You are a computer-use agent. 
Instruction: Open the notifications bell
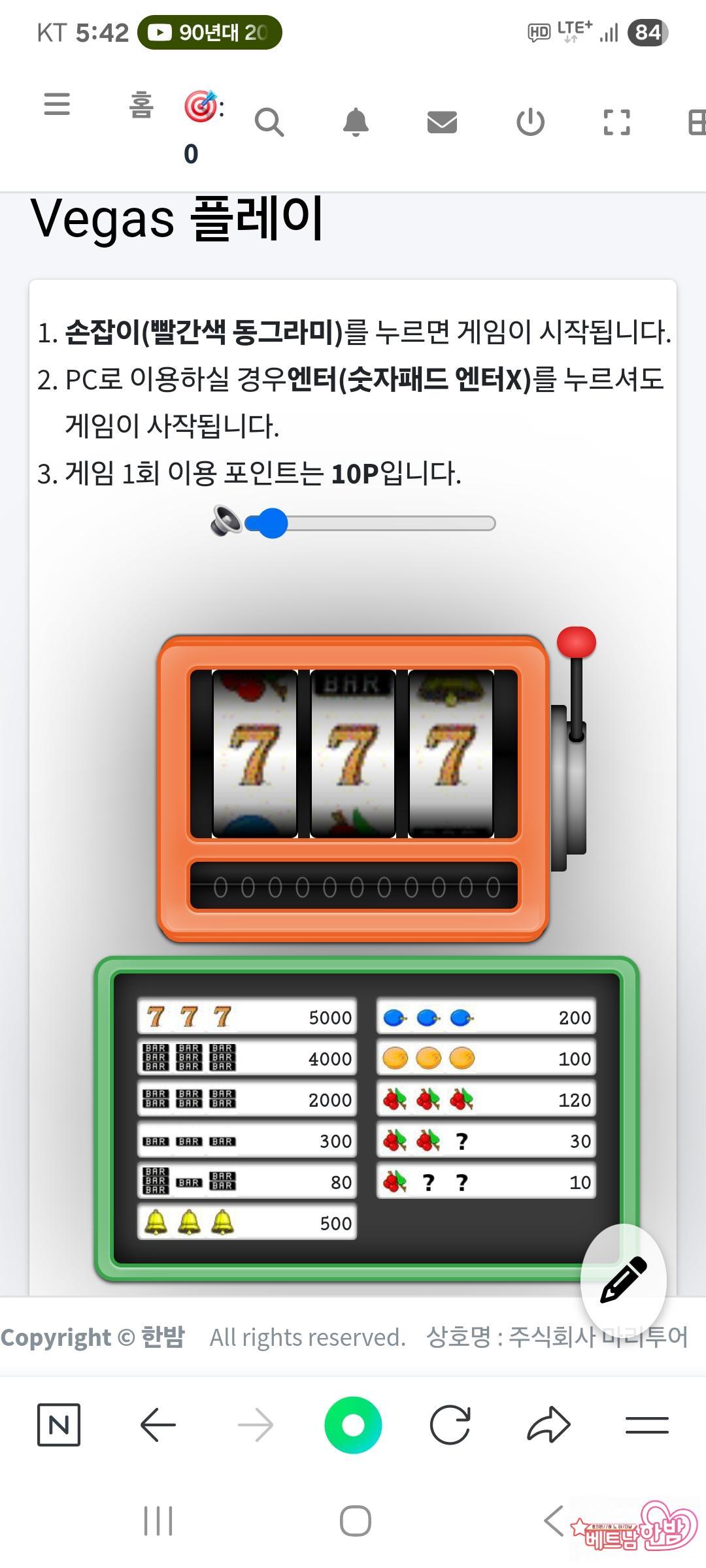click(x=356, y=122)
